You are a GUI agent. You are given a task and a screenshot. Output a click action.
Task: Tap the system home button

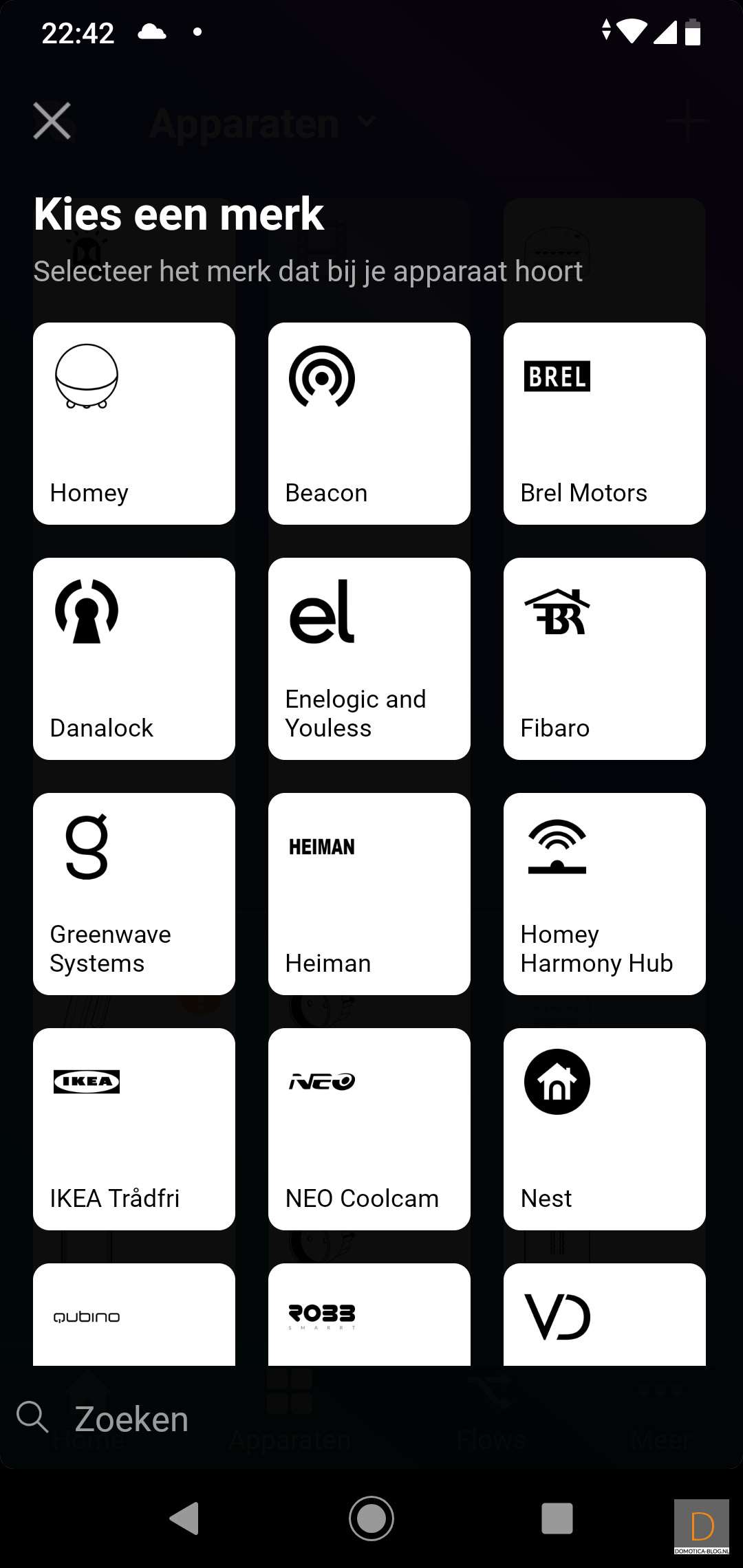coord(371,1518)
